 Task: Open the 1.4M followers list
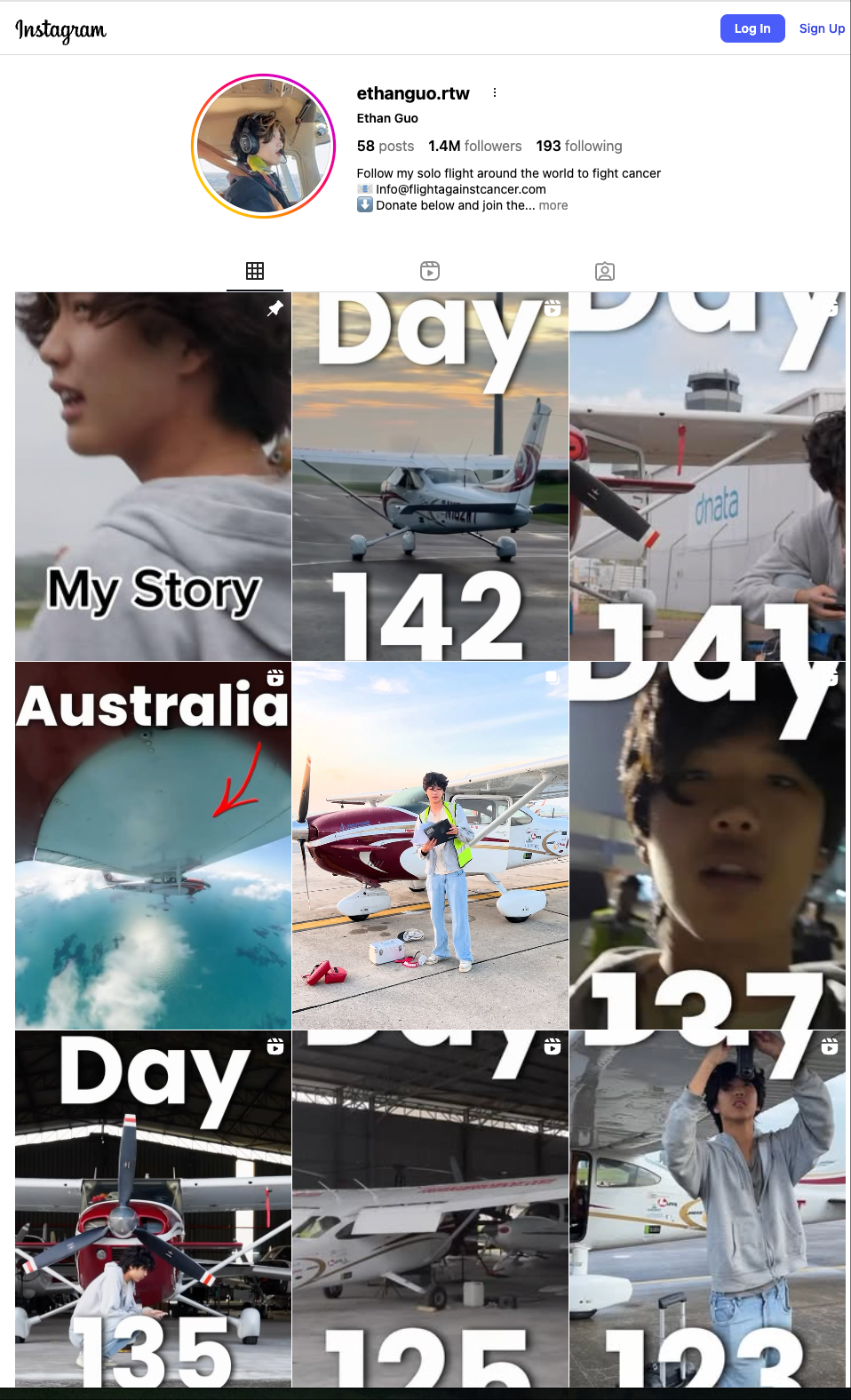(x=474, y=146)
